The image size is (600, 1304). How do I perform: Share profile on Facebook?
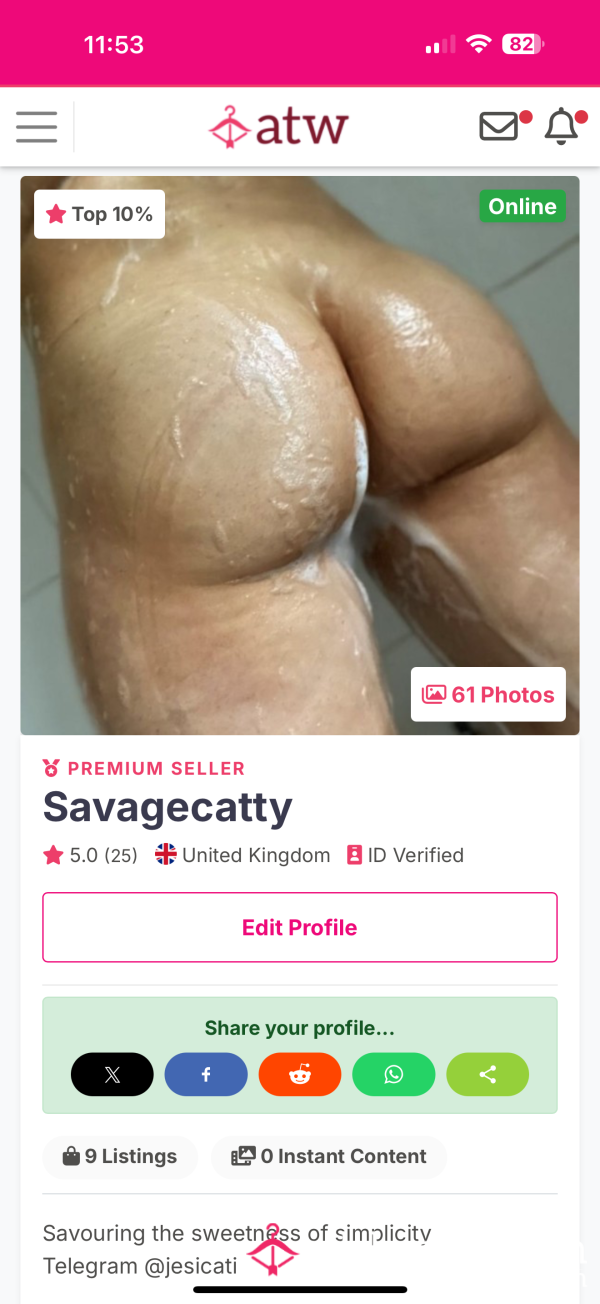[x=206, y=1075]
